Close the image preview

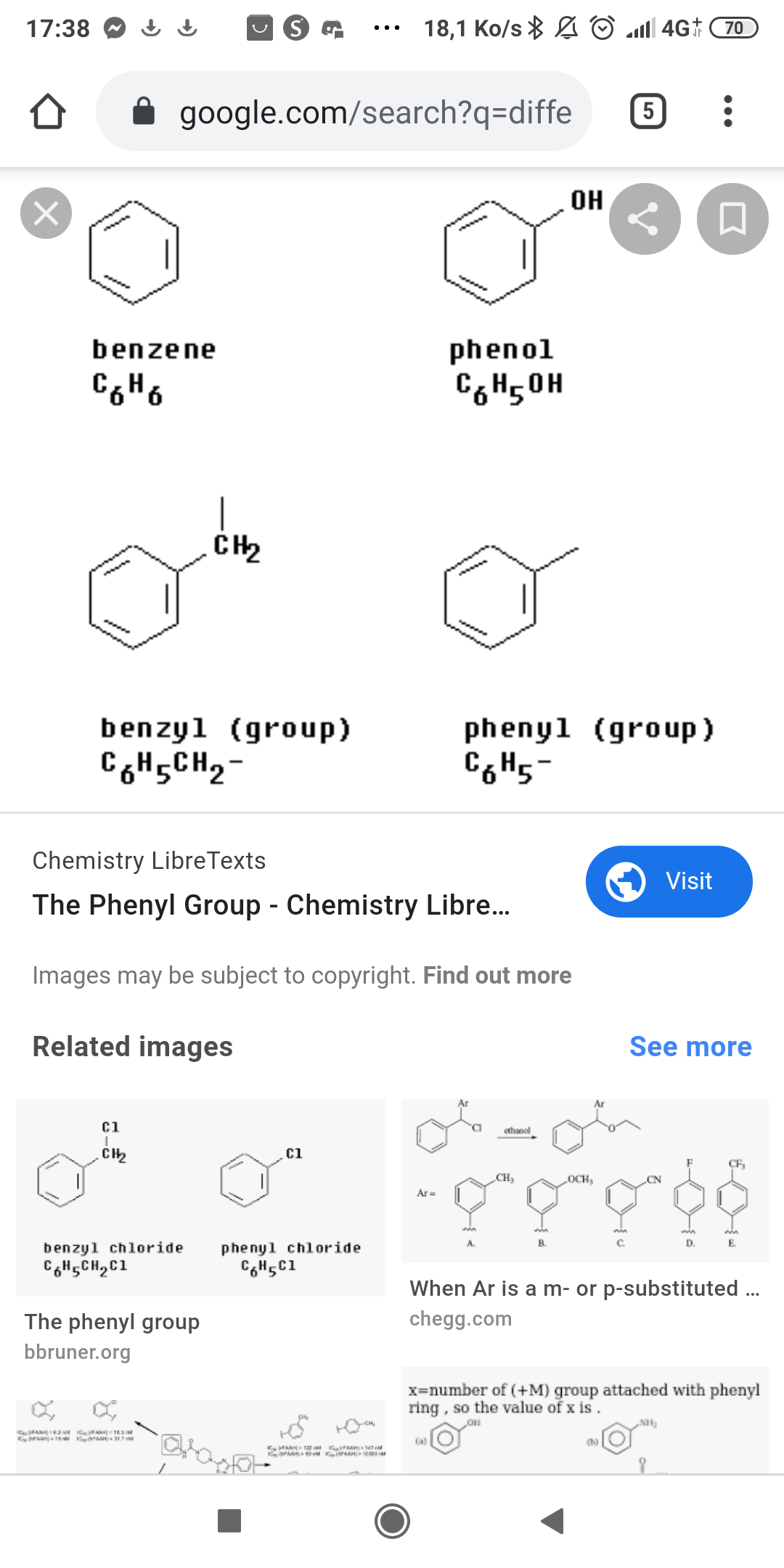click(46, 213)
